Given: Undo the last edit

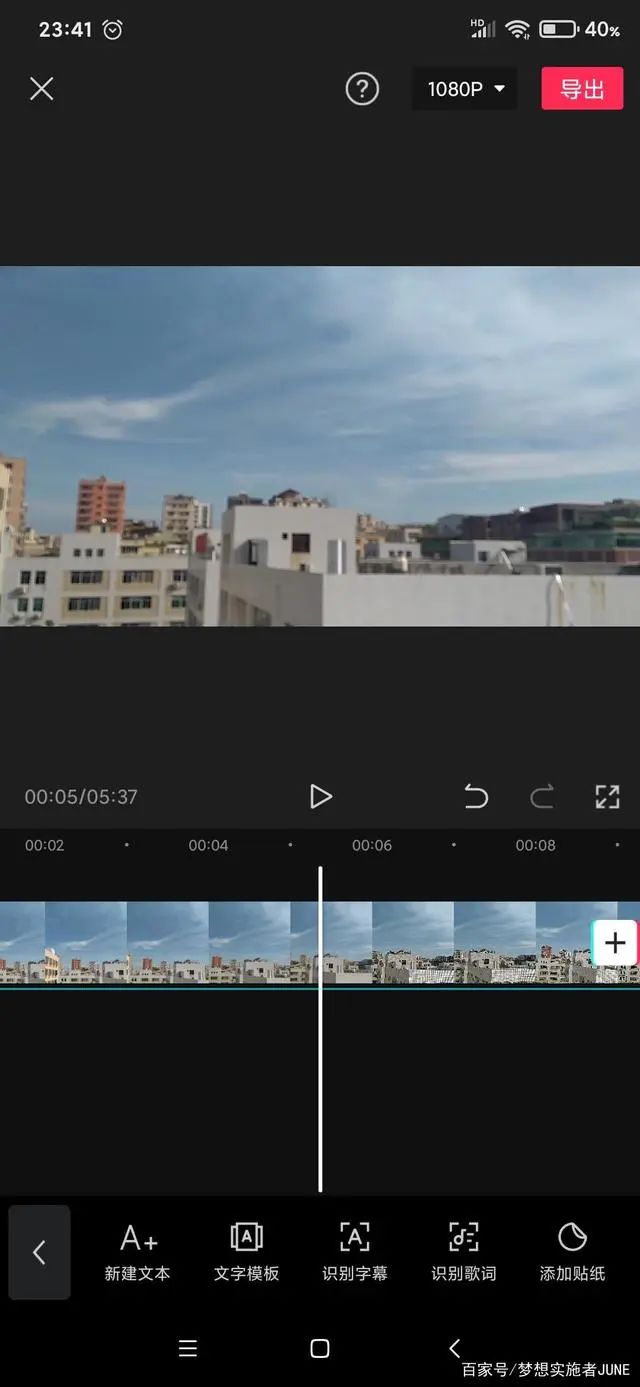Looking at the screenshot, I should (476, 797).
